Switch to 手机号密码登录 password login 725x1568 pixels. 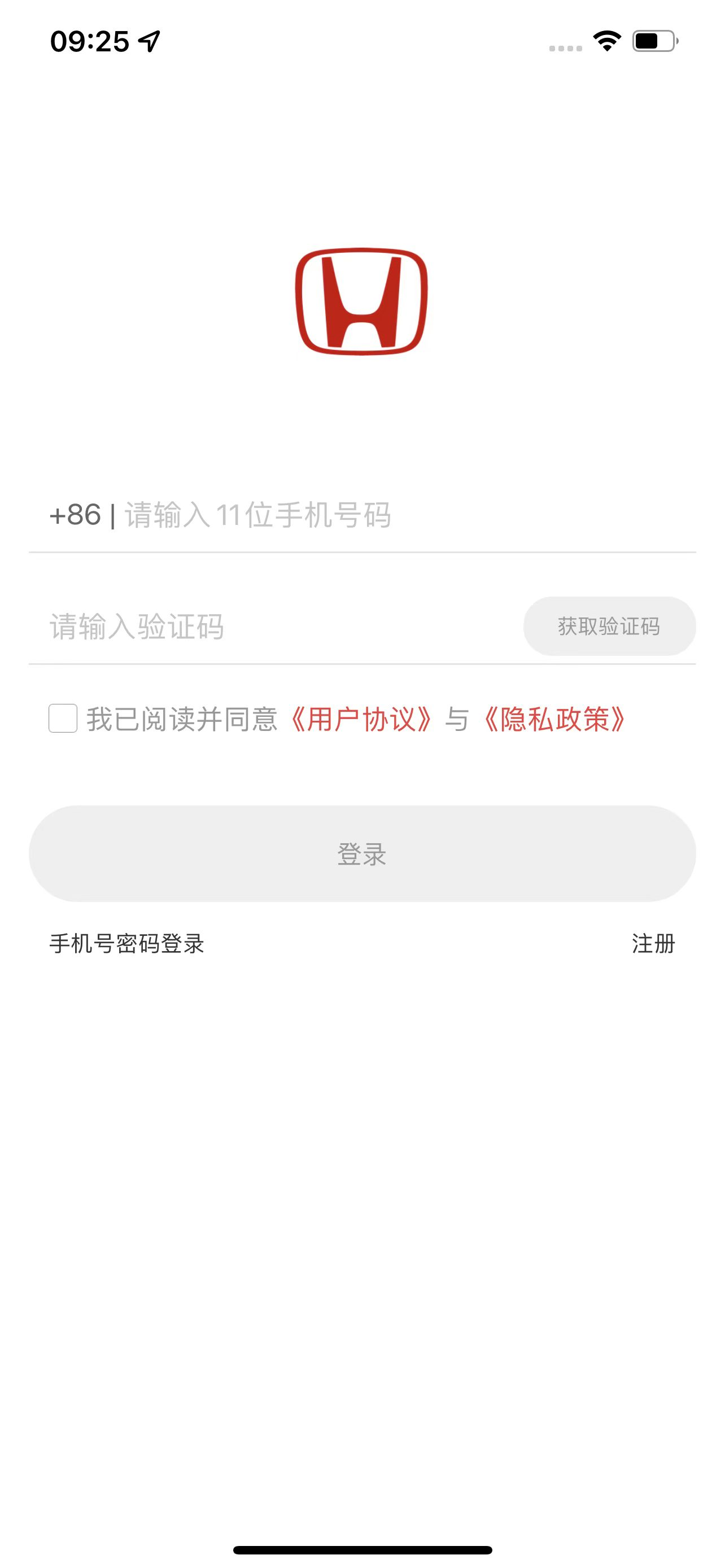[126, 944]
